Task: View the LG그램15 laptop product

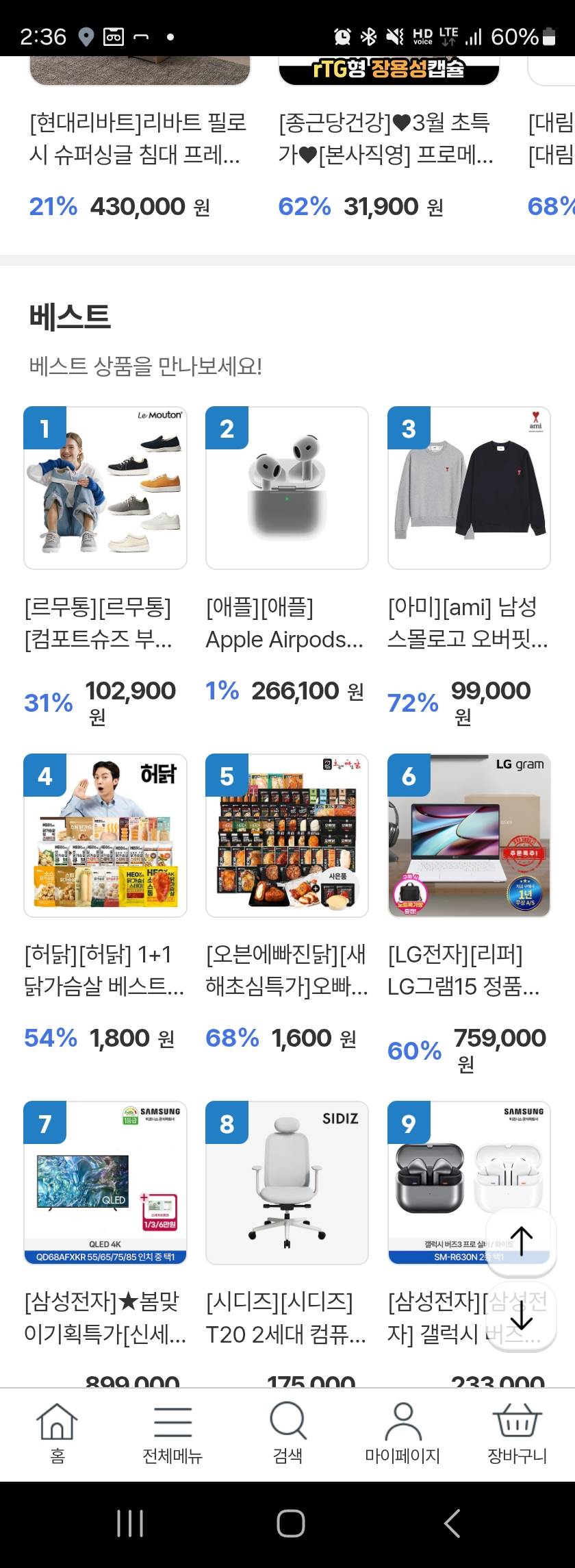Action: tap(469, 835)
